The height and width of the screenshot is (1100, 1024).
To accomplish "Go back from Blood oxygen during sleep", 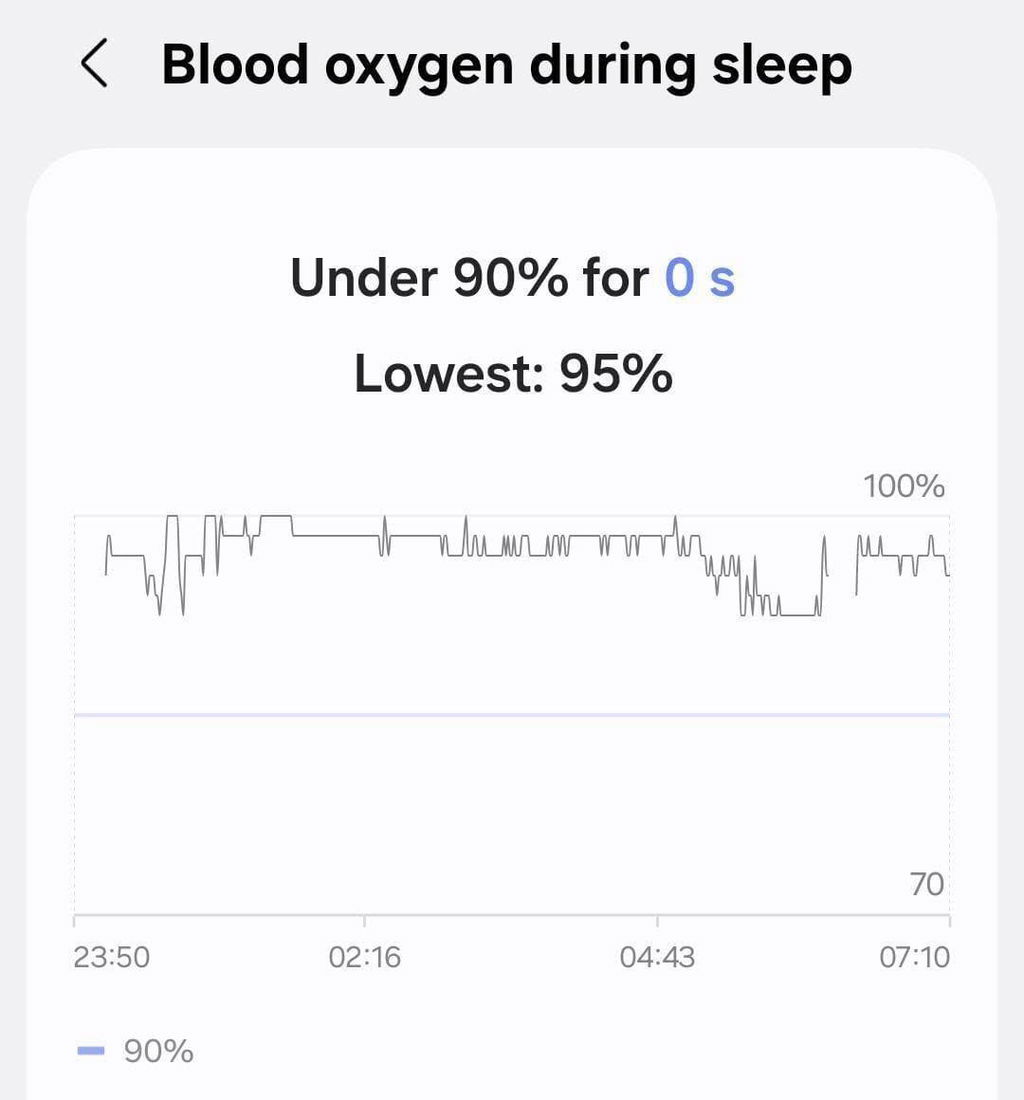I will [x=94, y=63].
